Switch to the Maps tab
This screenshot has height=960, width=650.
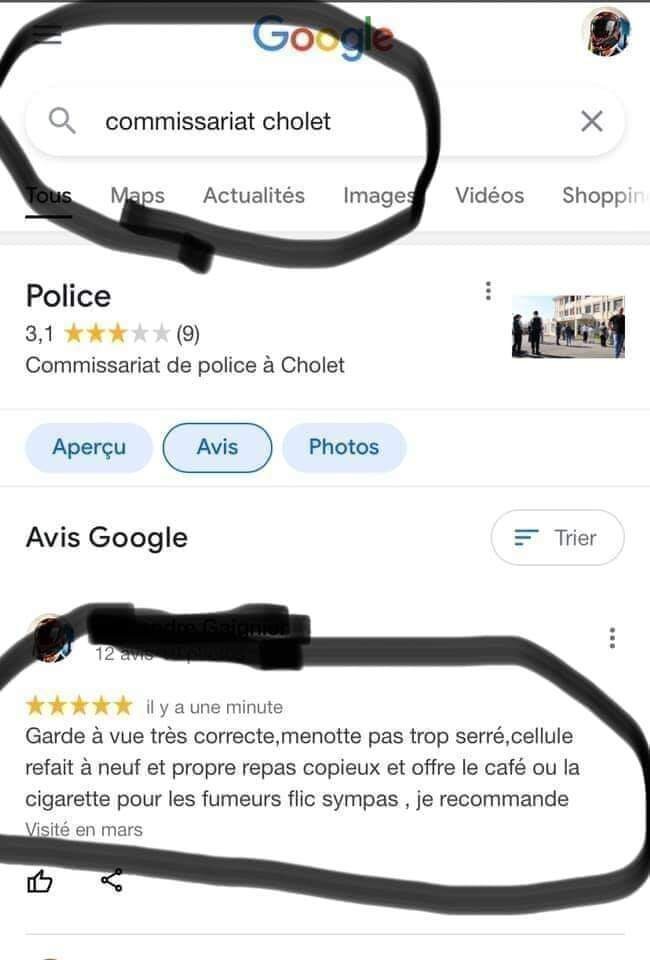click(x=138, y=196)
